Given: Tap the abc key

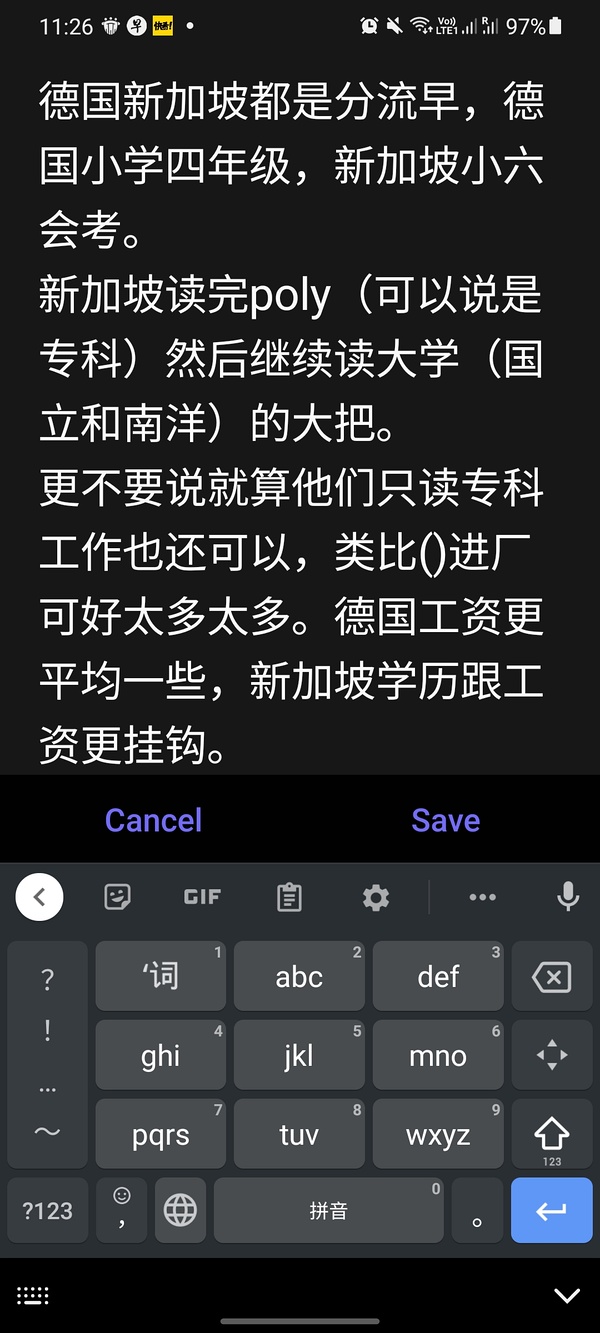Looking at the screenshot, I should point(299,976).
